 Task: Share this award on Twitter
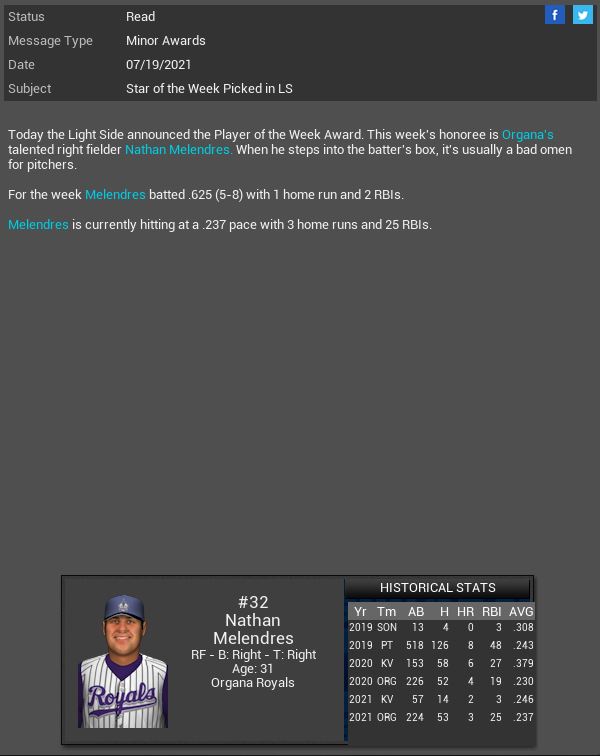click(583, 15)
